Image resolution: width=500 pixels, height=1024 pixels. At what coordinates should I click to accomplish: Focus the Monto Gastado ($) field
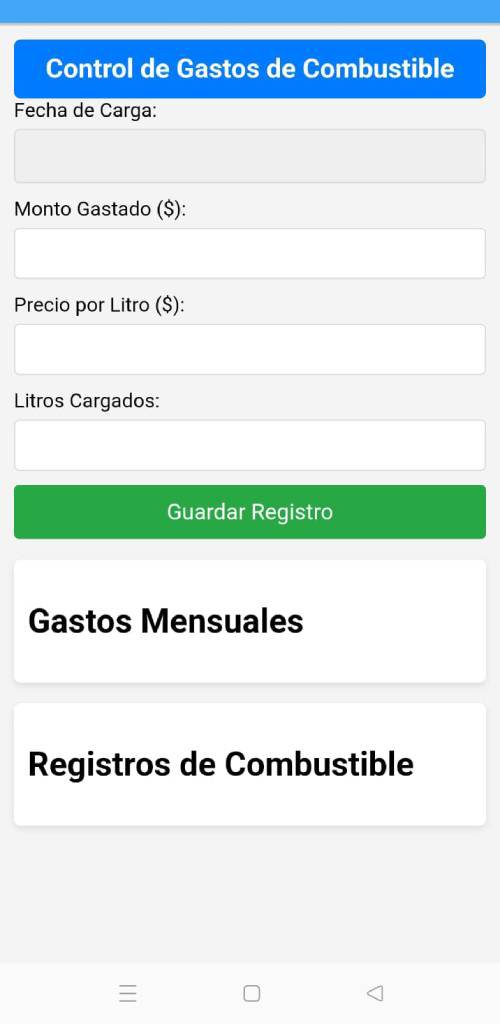250,253
